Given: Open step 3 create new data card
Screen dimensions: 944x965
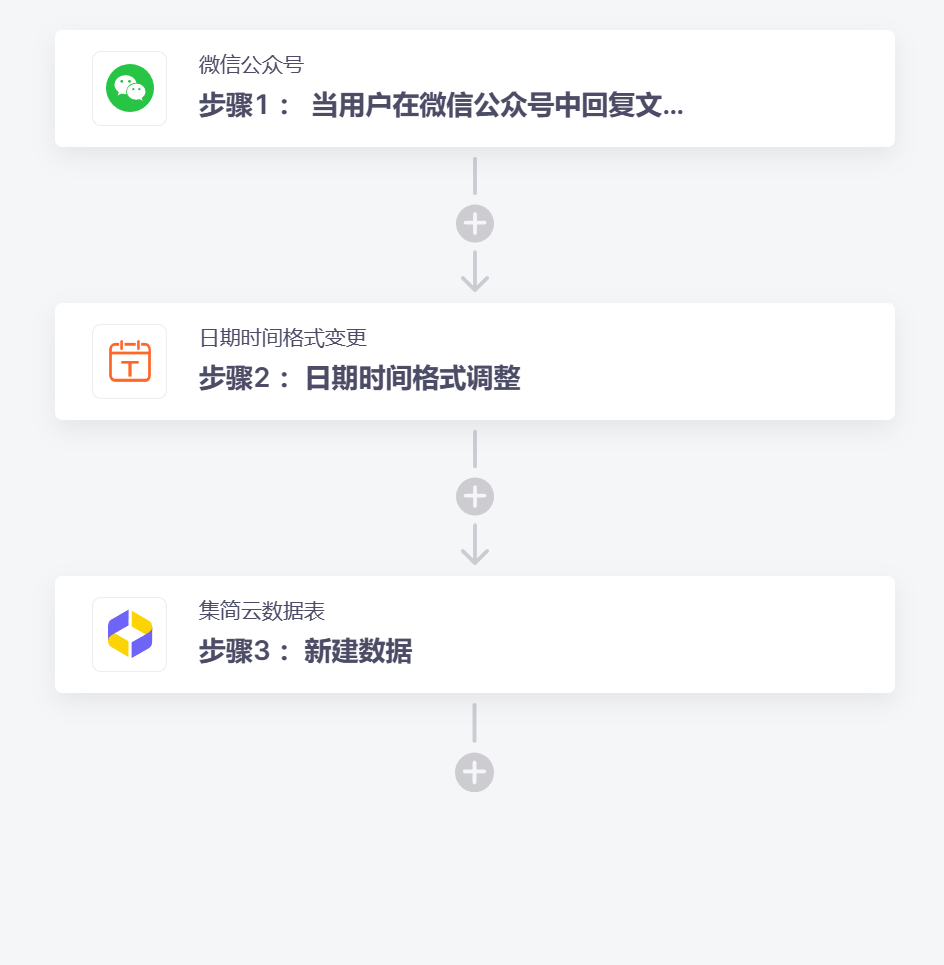Looking at the screenshot, I should click(474, 634).
